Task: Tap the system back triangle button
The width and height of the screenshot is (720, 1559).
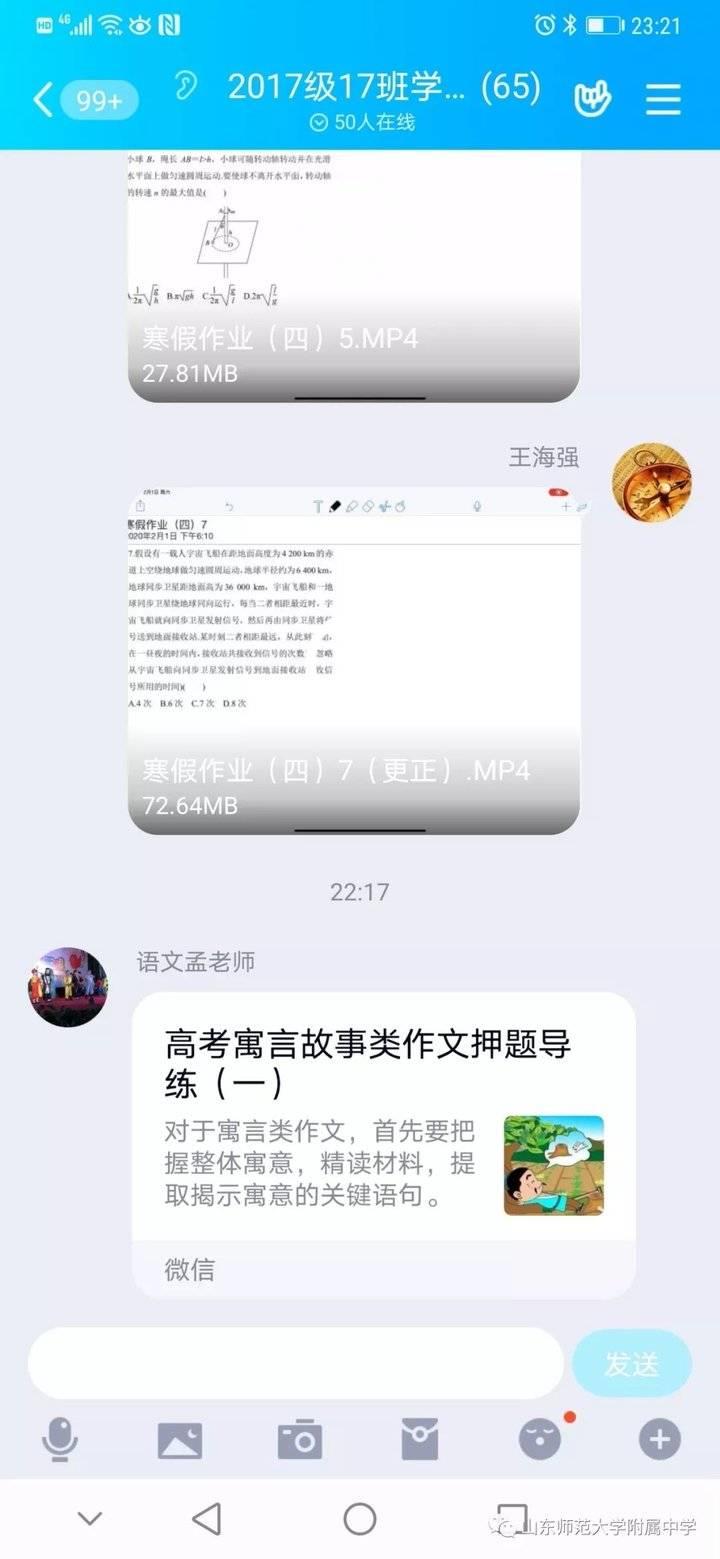Action: 207,1519
